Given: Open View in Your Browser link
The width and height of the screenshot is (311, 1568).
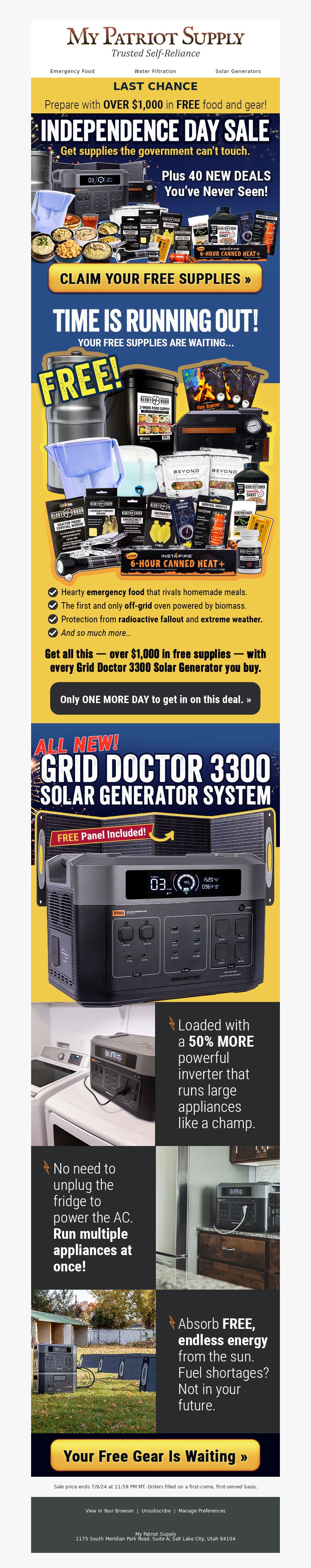Looking at the screenshot, I should tap(109, 1510).
